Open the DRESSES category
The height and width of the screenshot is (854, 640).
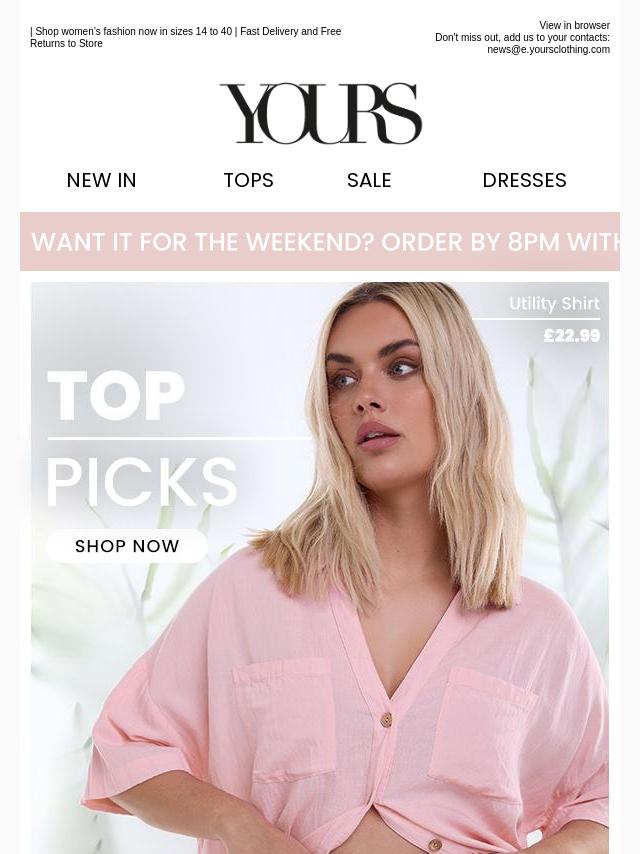coord(524,180)
